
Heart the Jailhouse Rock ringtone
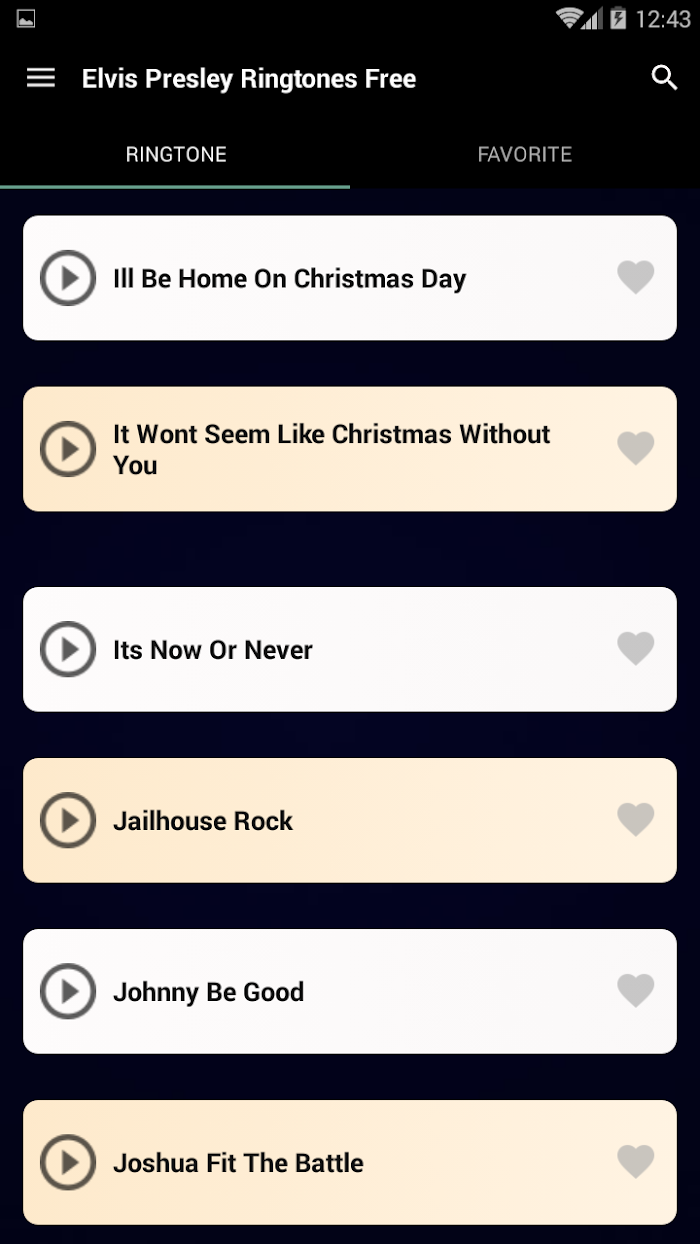click(x=635, y=819)
